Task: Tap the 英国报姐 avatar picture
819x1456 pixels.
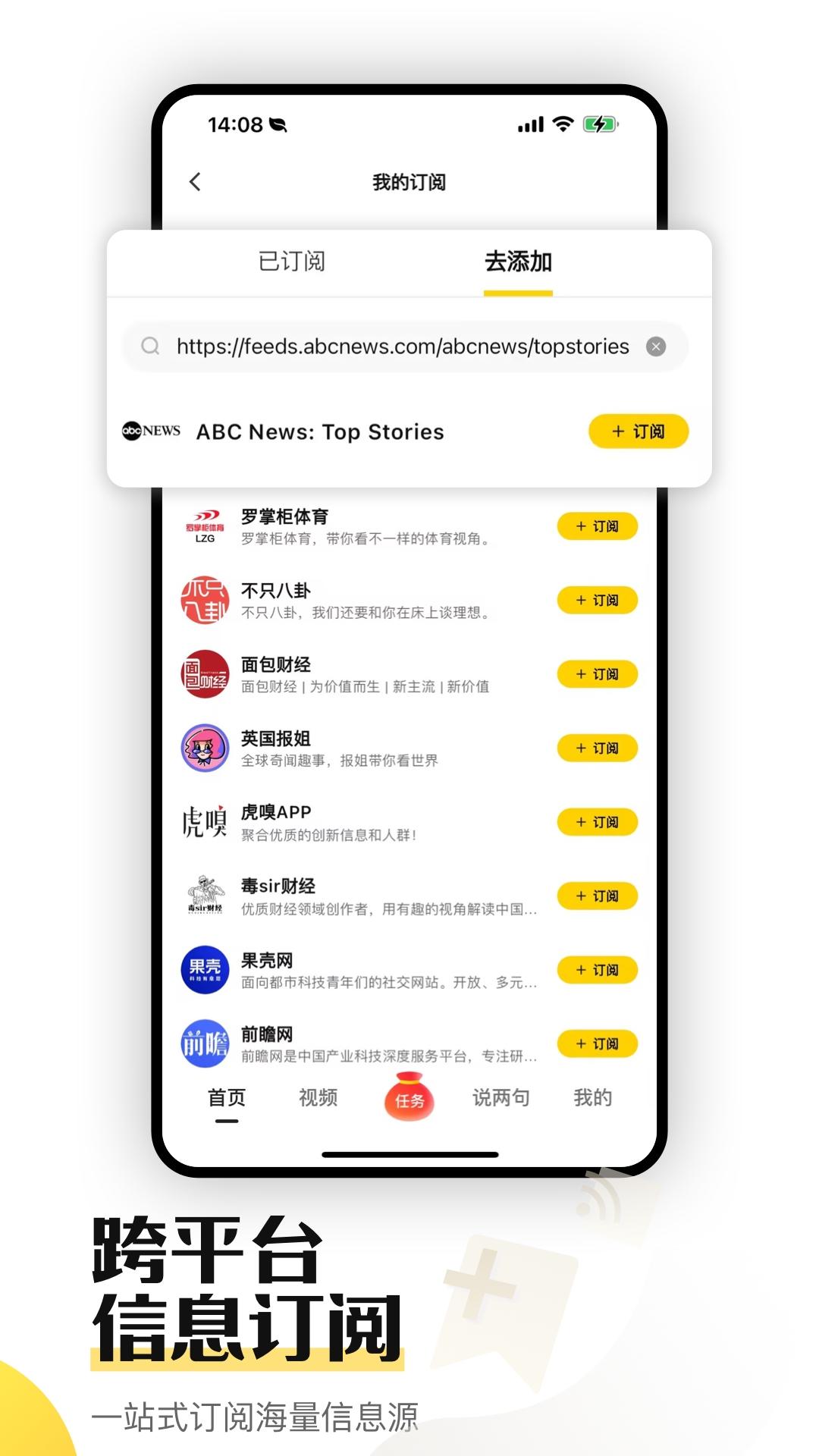Action: (x=206, y=748)
